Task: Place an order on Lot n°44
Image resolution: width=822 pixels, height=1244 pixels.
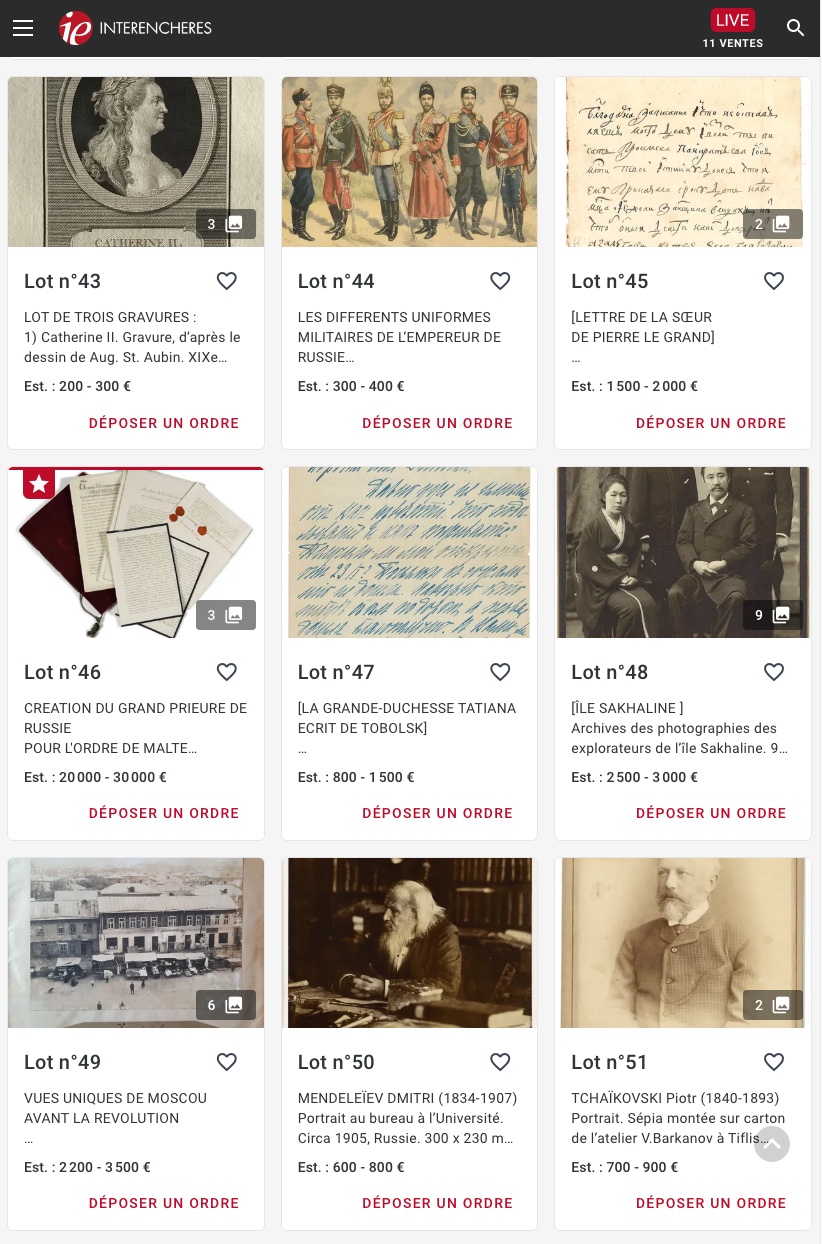Action: point(437,423)
